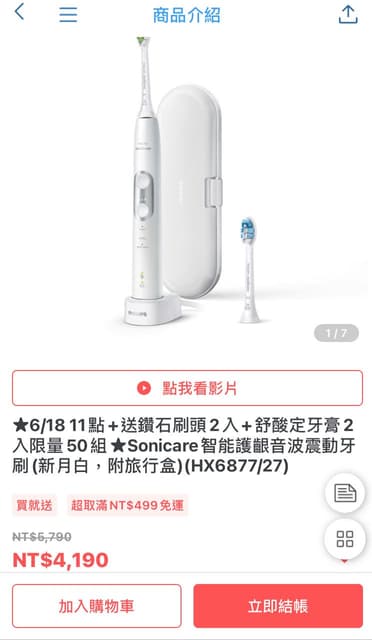372x640 pixels.
Task: Open the product details document icon
Action: (x=345, y=493)
